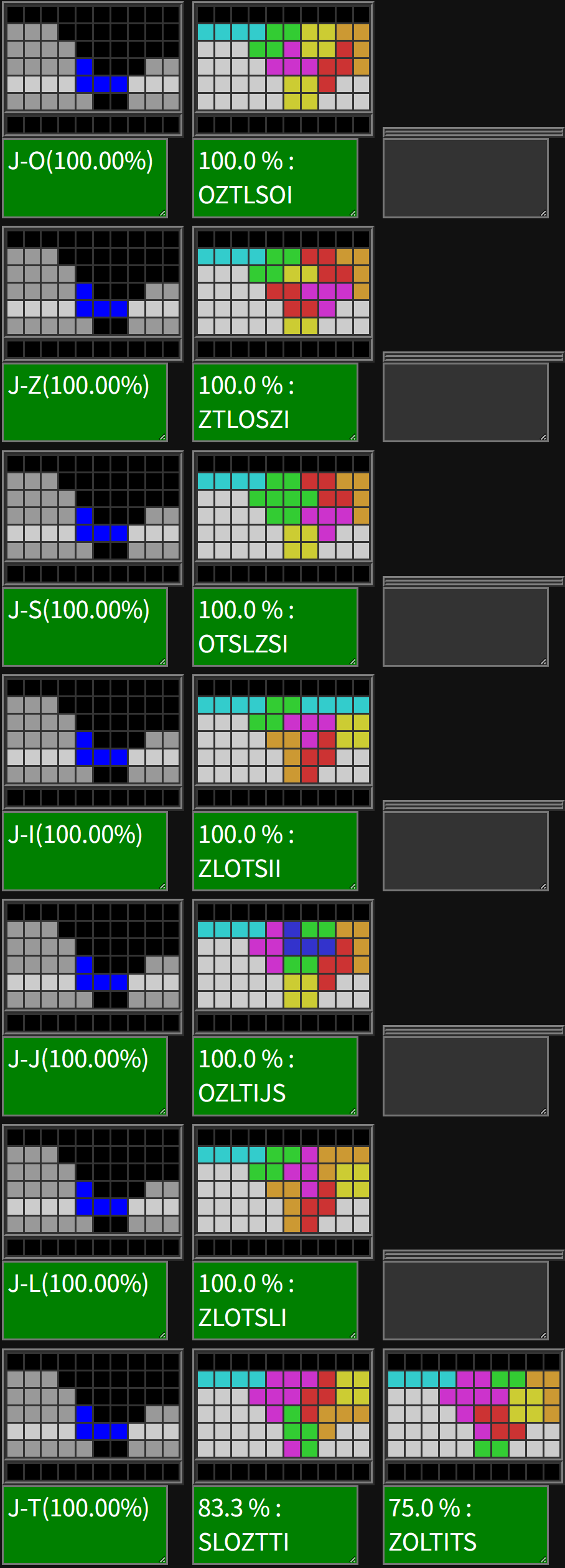
Task: Open the board above ZOLTITS solution
Action: pos(474,1413)
